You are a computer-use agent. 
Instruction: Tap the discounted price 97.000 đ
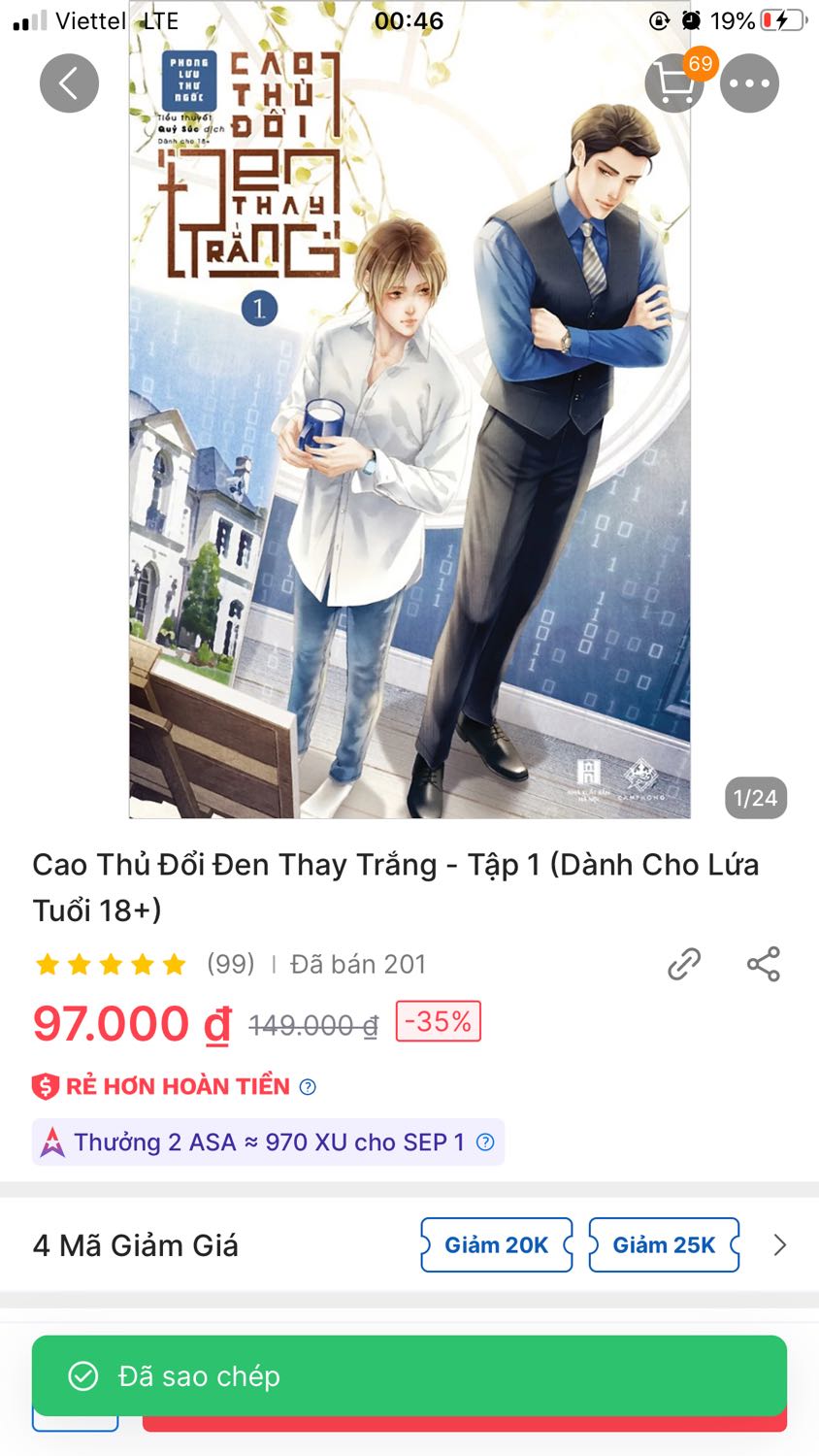point(130,1023)
